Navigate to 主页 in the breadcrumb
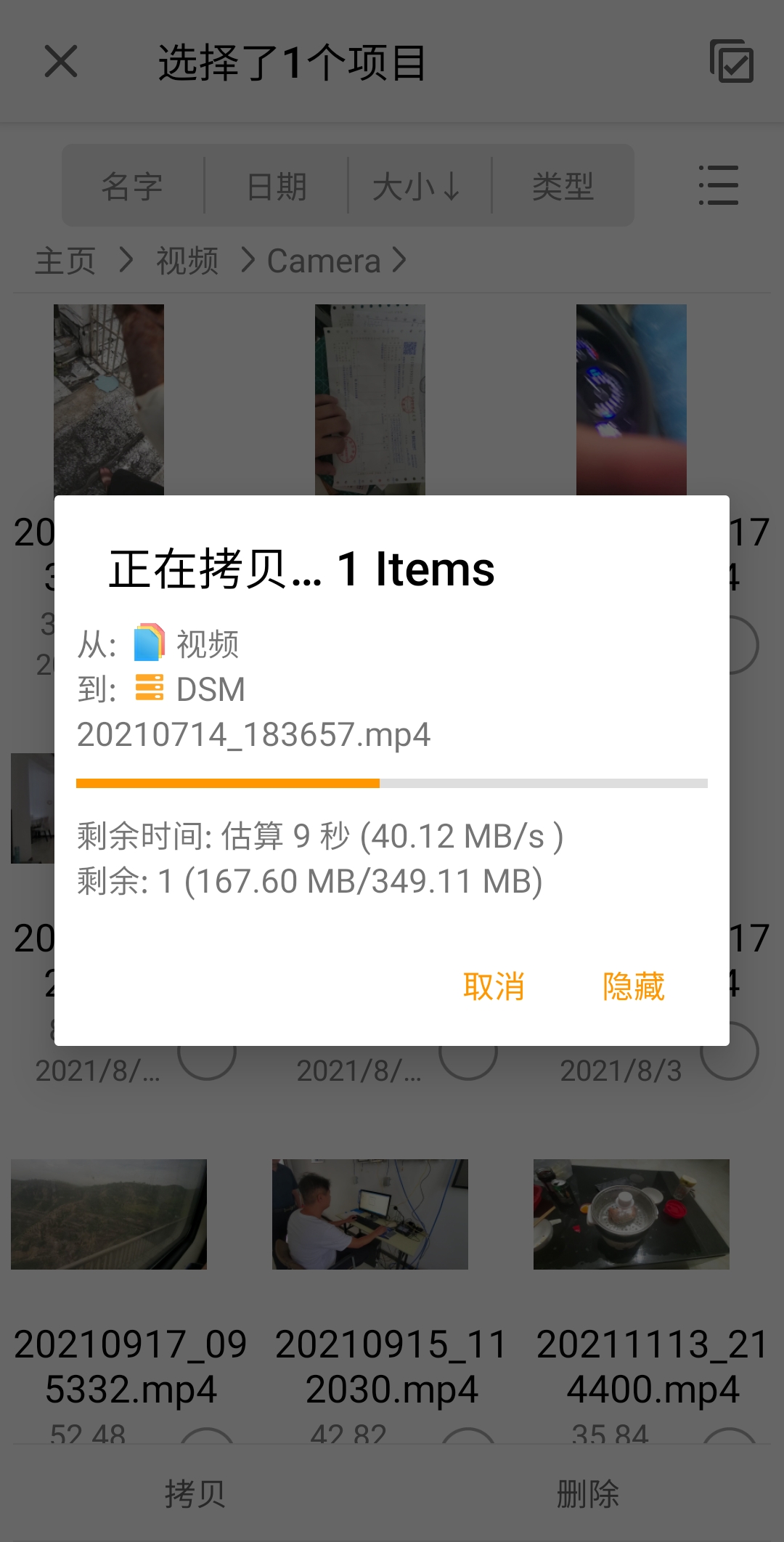Image resolution: width=784 pixels, height=1542 pixels. click(x=65, y=259)
